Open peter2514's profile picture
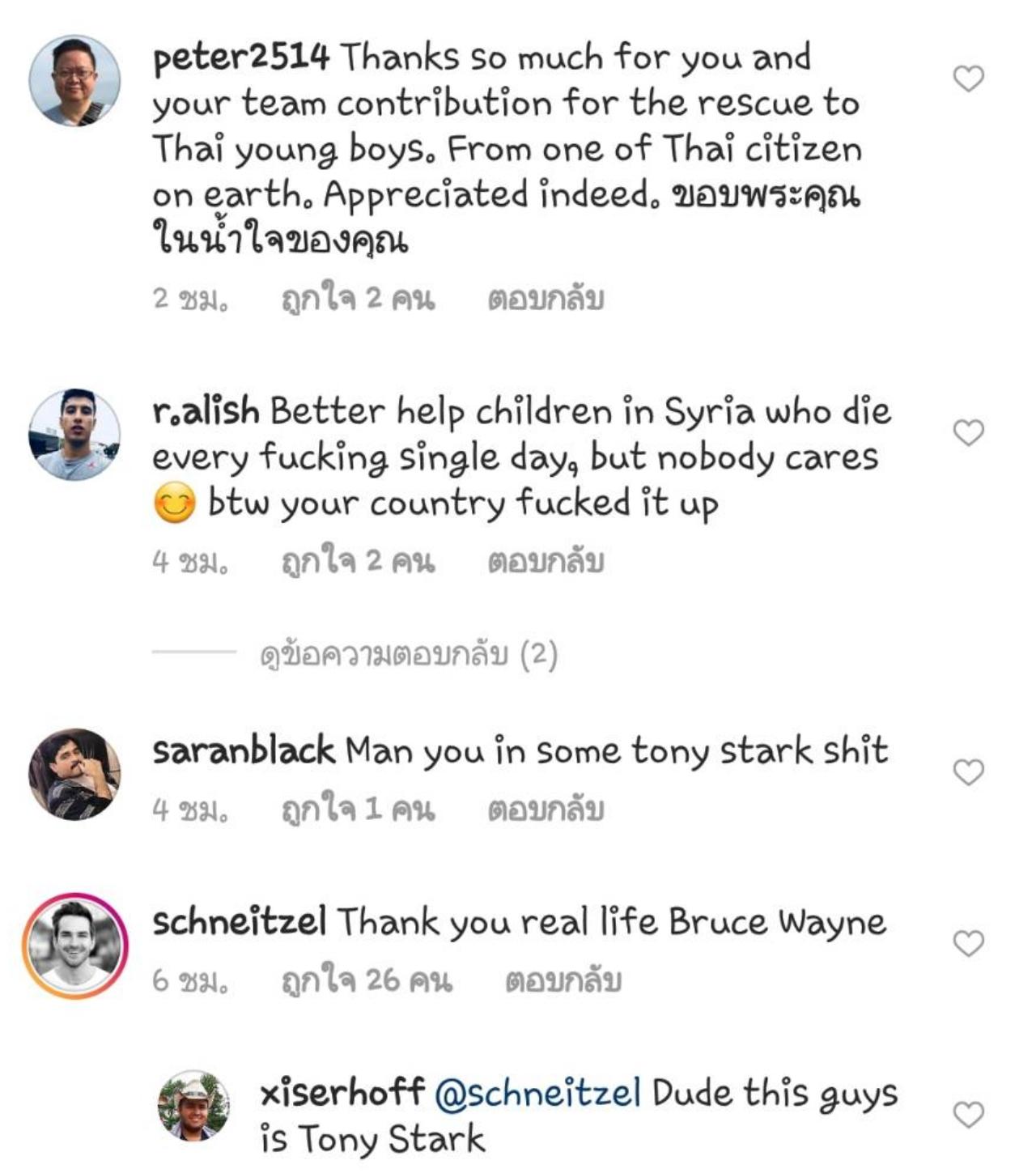The height and width of the screenshot is (1173, 1036). [74, 81]
